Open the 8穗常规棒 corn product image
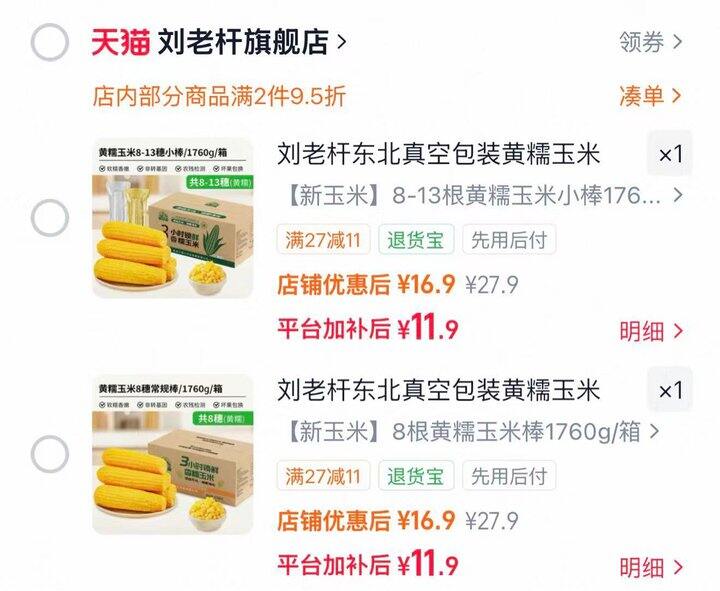 pos(173,454)
